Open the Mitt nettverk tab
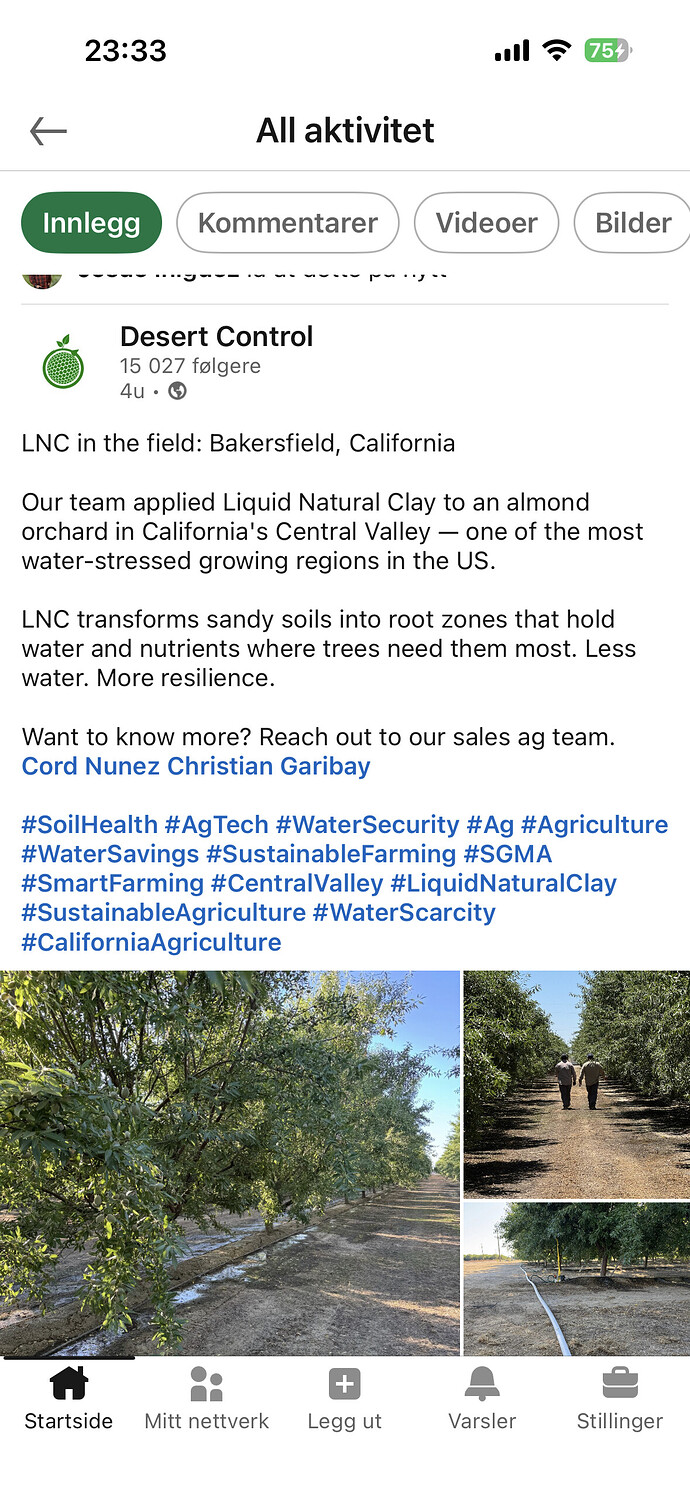 (207, 1398)
